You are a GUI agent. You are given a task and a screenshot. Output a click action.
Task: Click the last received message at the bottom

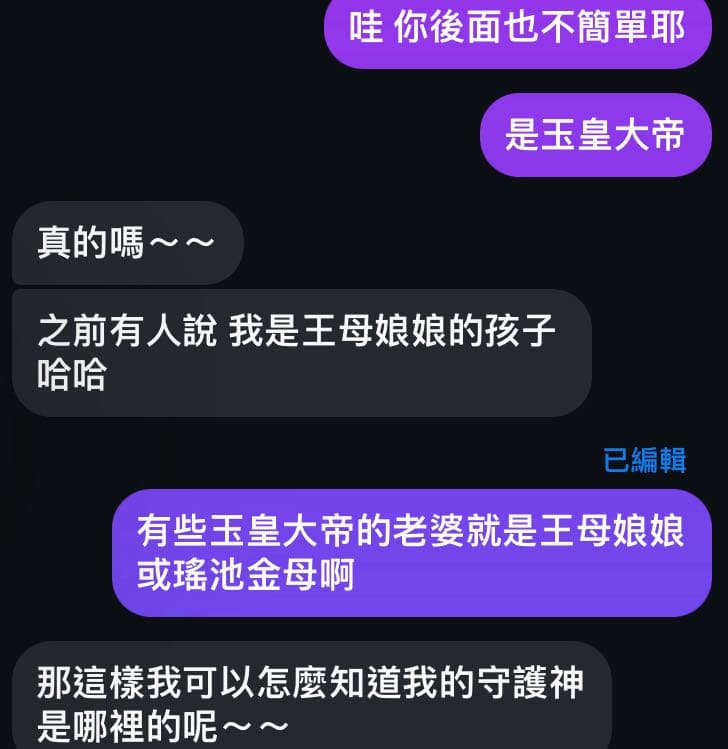[x=314, y=697]
